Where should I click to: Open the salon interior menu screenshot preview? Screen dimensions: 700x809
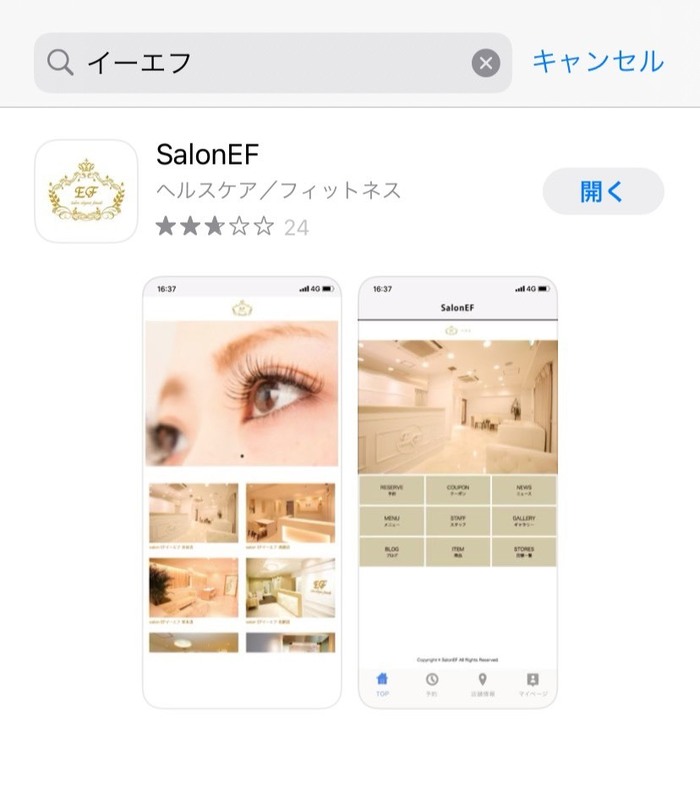(x=457, y=492)
